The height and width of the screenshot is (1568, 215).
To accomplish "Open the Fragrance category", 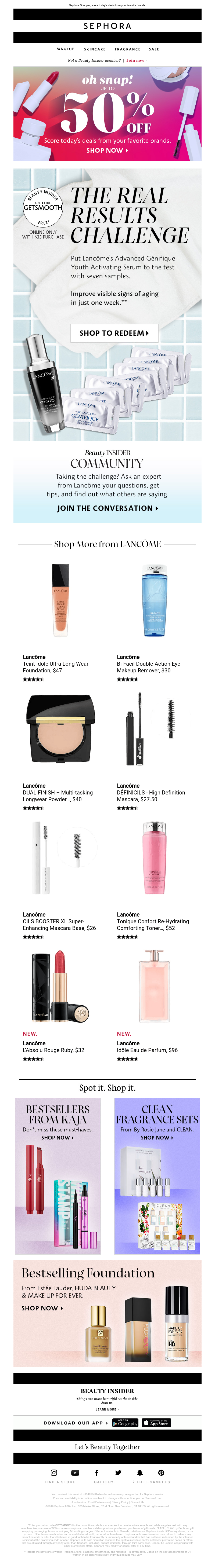I will pyautogui.click(x=127, y=49).
